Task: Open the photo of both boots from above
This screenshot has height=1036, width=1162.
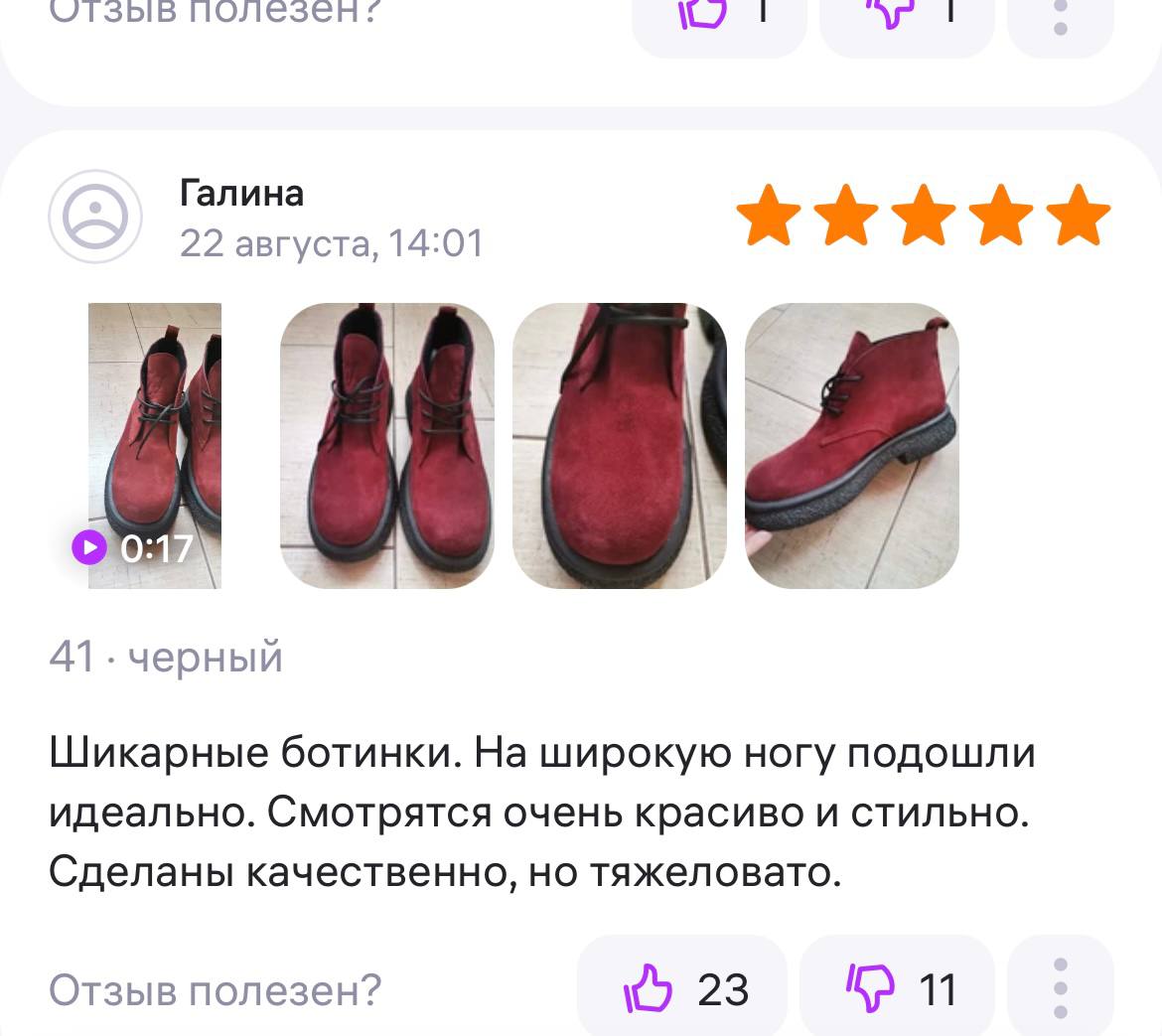Action: click(387, 446)
